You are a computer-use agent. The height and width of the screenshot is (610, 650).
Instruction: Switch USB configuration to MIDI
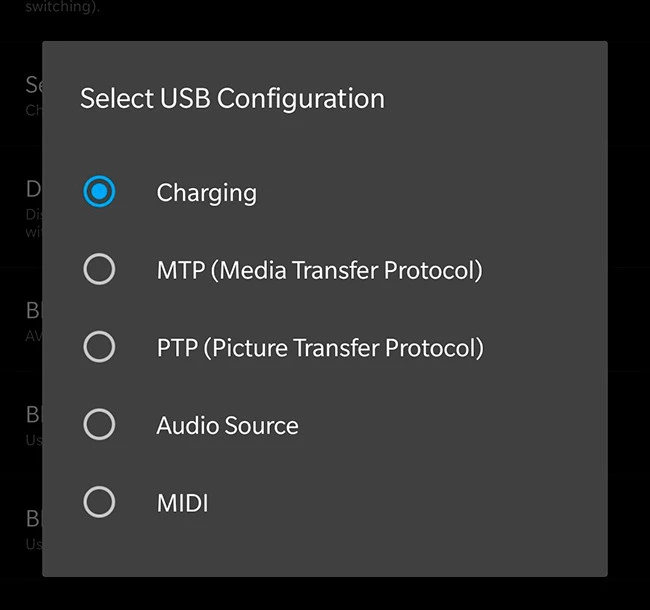pos(99,502)
